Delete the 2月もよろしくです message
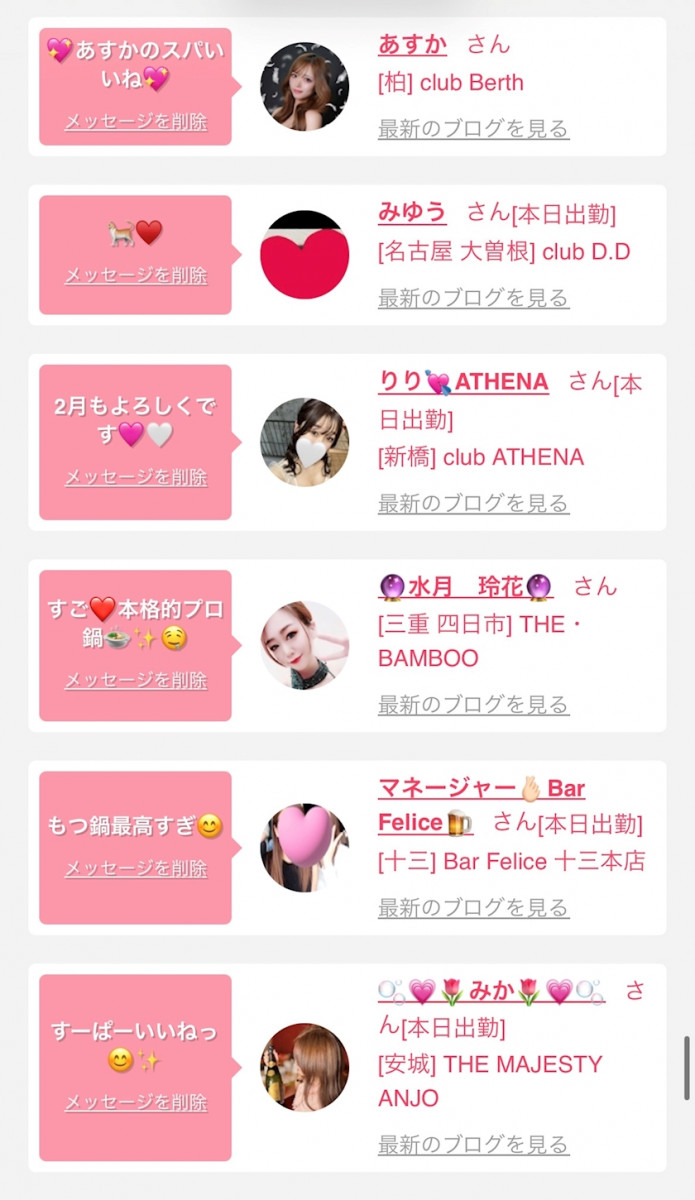Viewport: 695px width, 1200px height. [136, 478]
